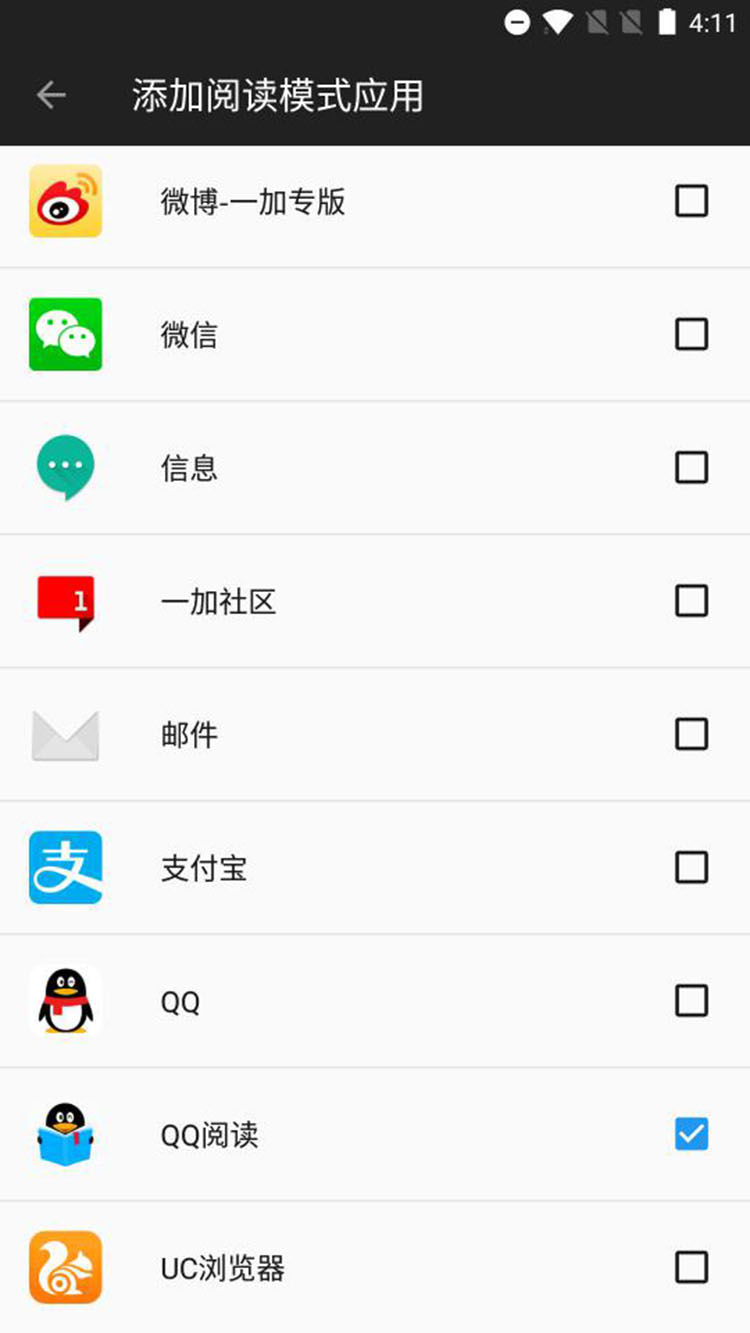Check the 支付宝 checkbox
The width and height of the screenshot is (750, 1333).
point(692,867)
